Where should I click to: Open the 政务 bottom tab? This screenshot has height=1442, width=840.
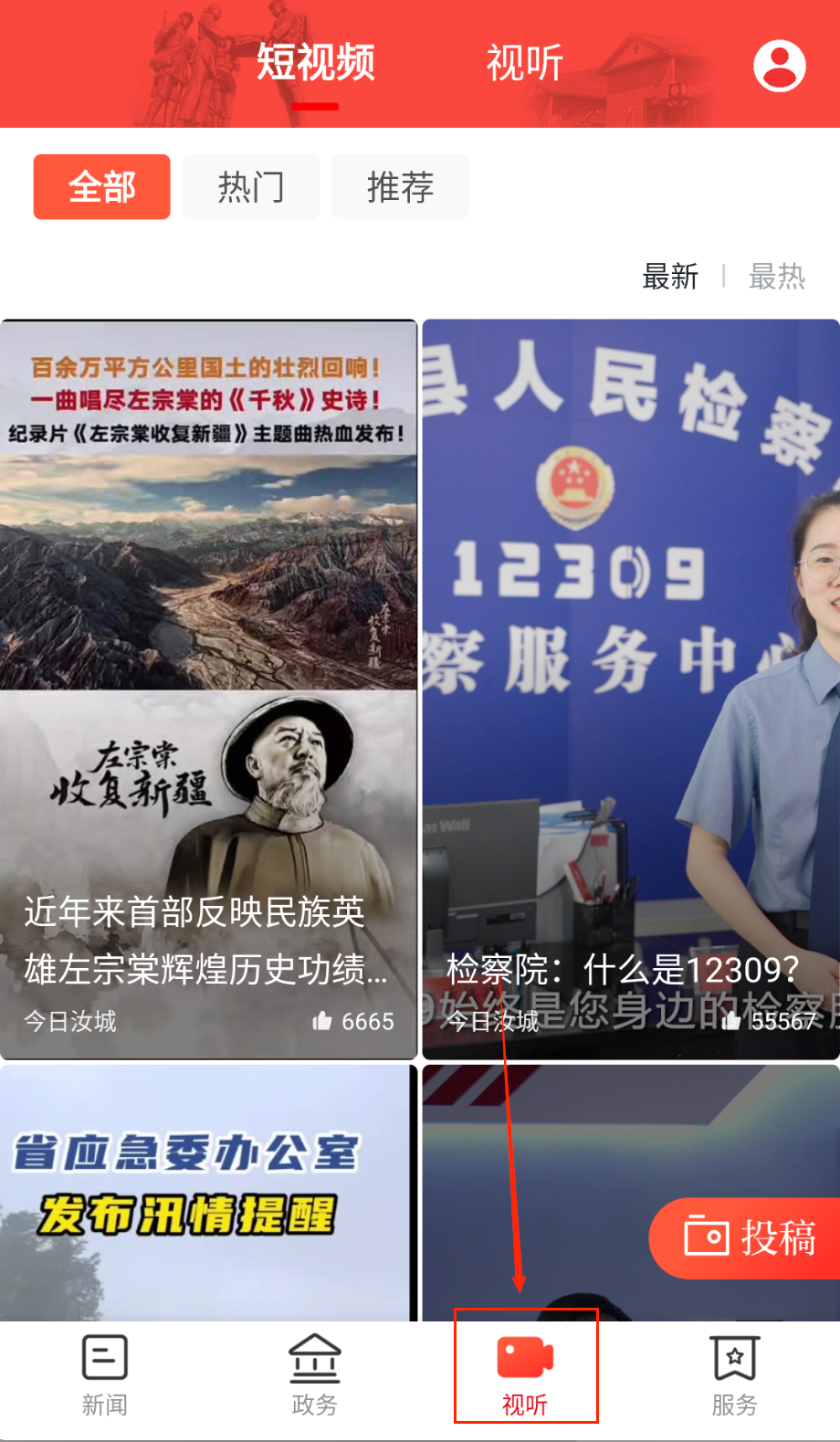(x=315, y=1374)
